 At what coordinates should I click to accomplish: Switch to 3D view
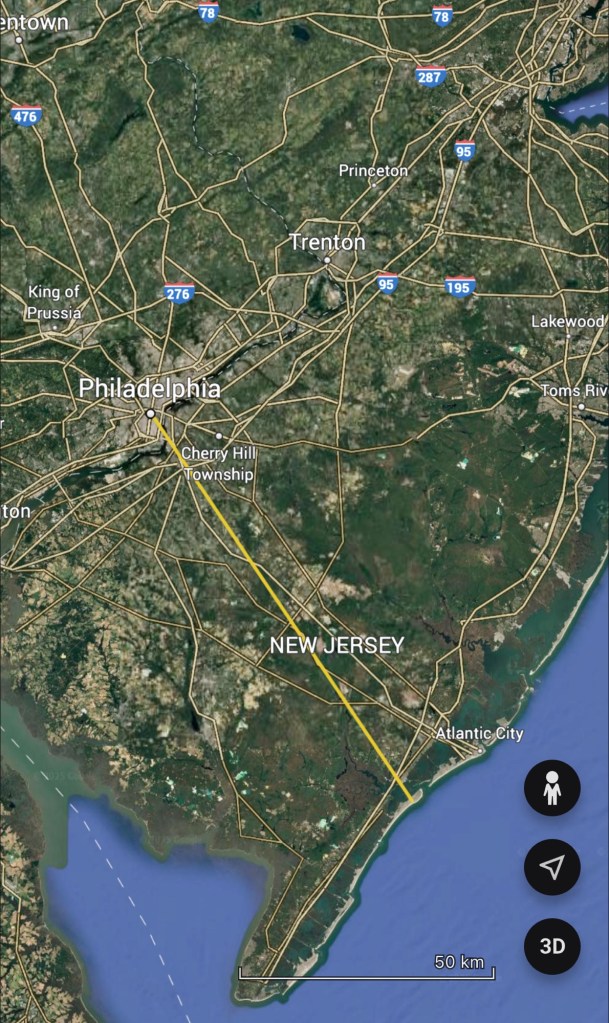(552, 946)
